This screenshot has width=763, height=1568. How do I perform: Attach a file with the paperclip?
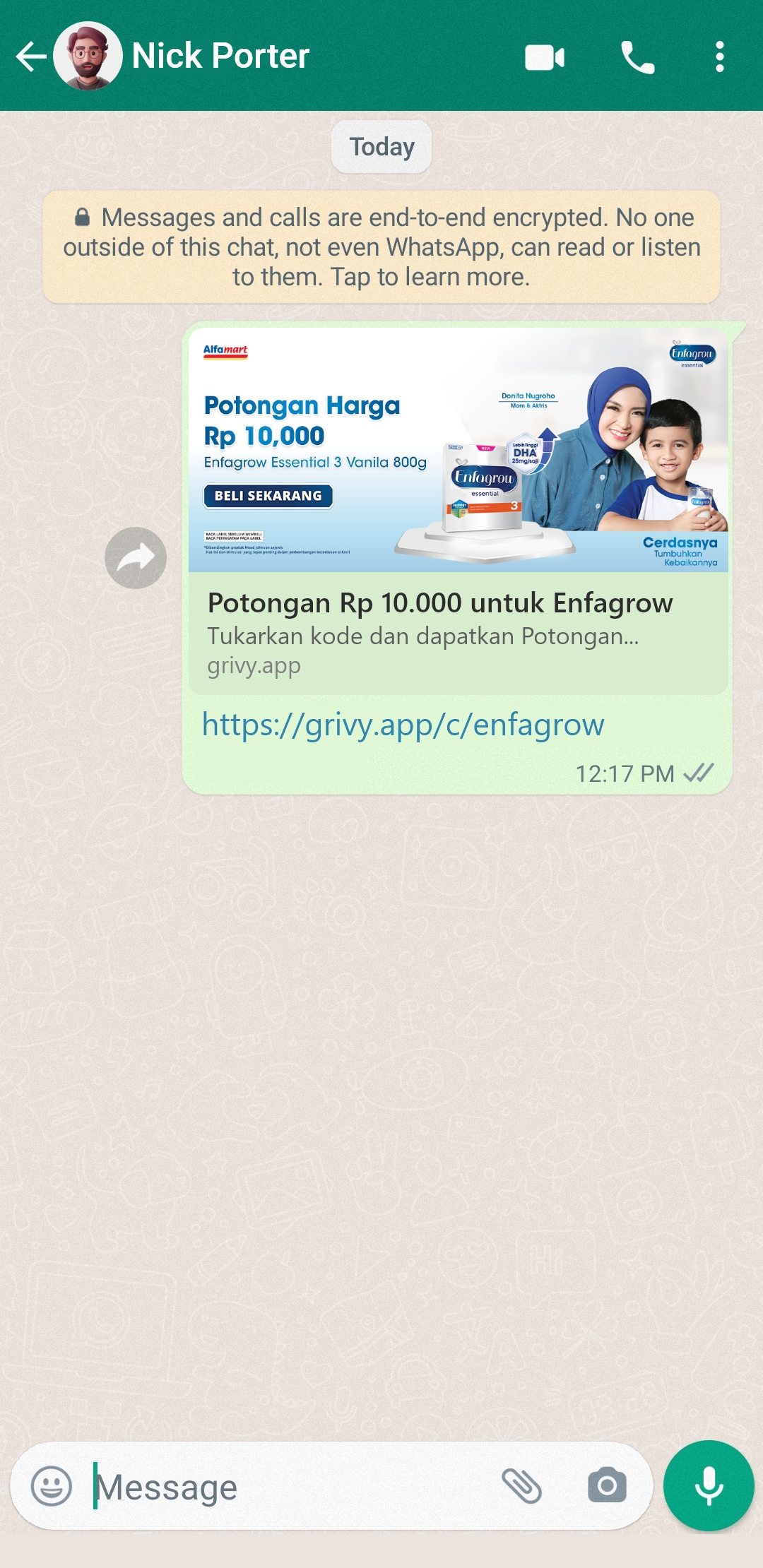coord(521,1485)
